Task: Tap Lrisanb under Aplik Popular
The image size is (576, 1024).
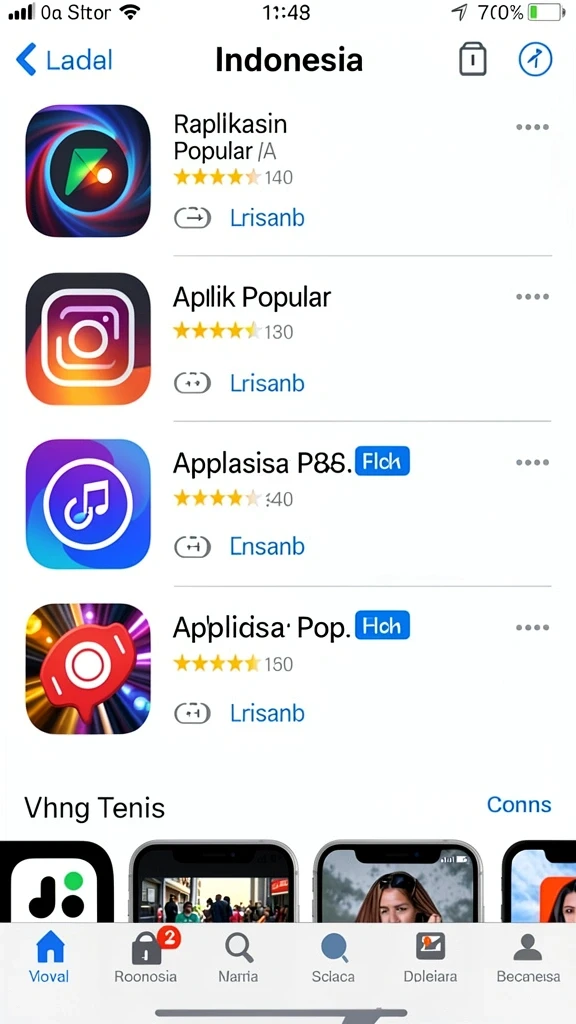Action: [x=267, y=383]
